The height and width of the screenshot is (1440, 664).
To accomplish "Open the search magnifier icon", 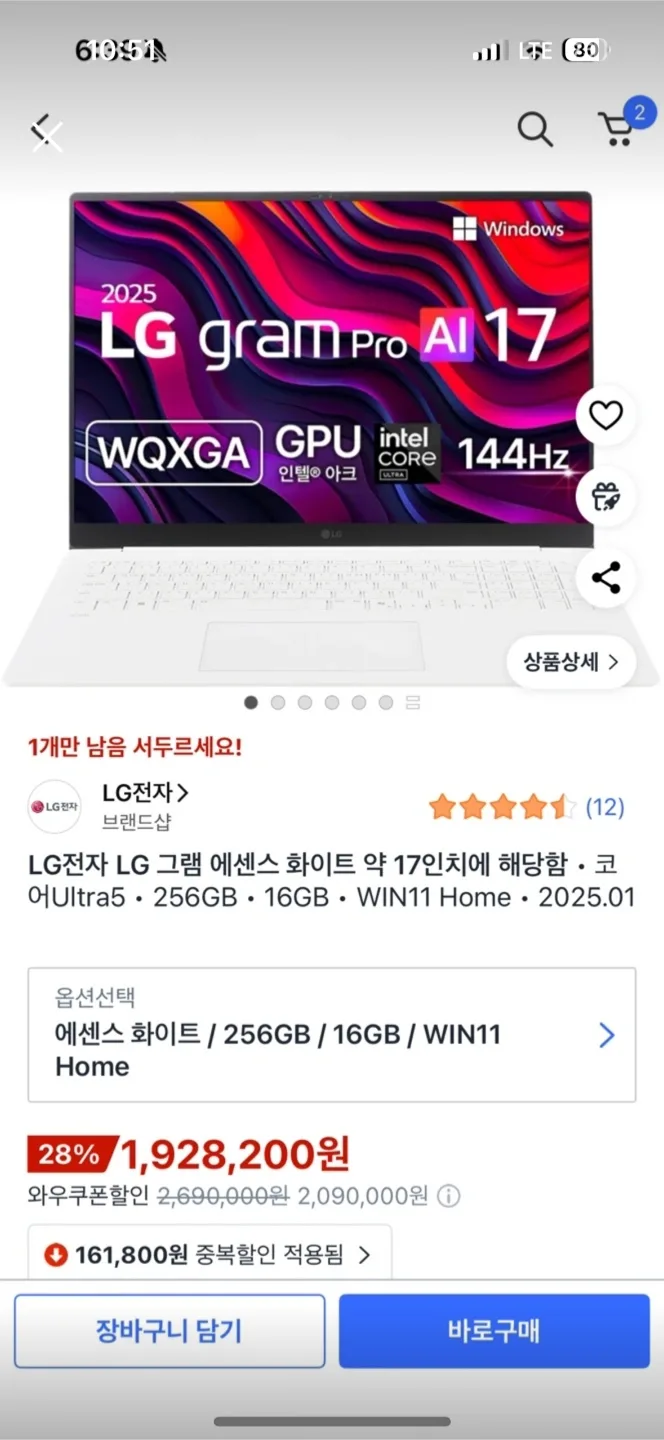I will (535, 129).
